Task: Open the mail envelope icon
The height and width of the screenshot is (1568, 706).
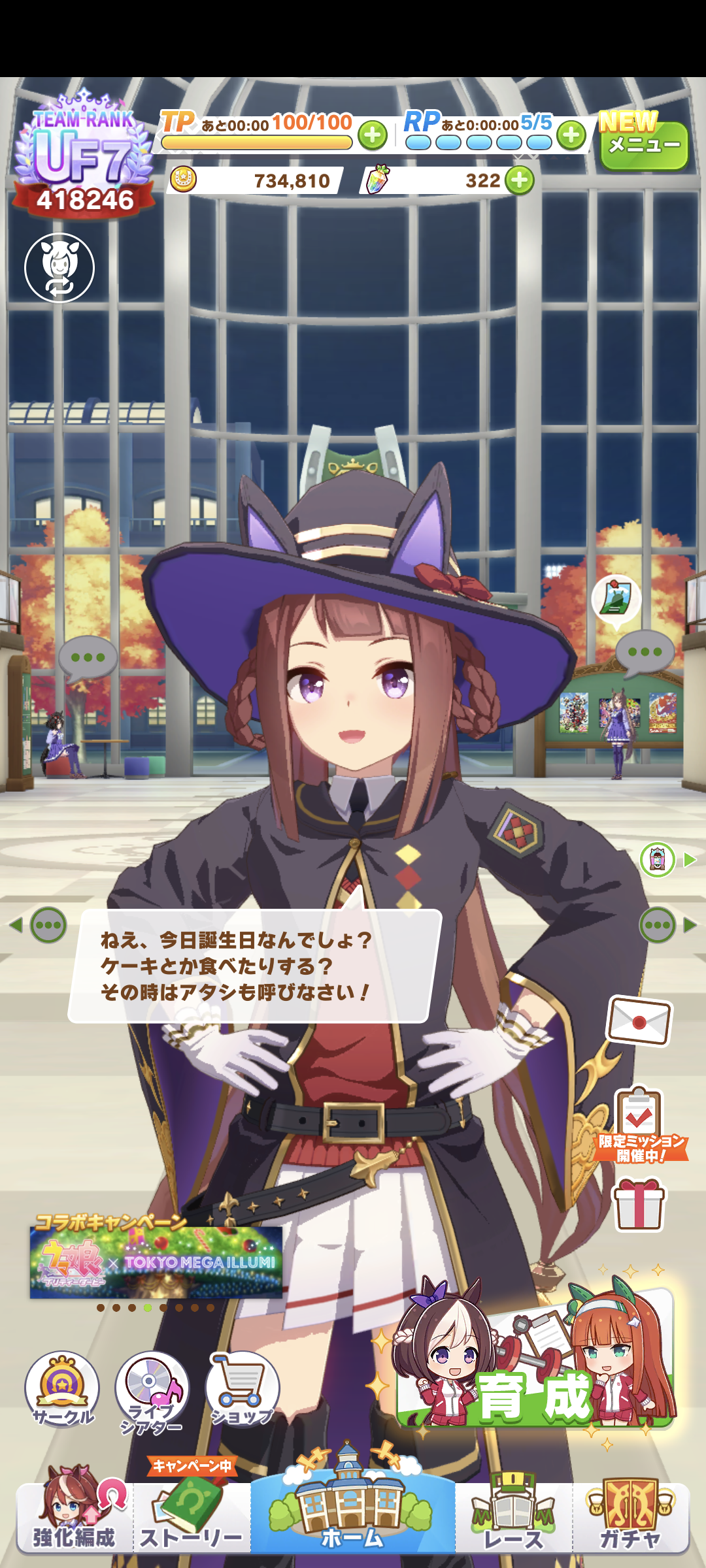Action: [x=639, y=1022]
